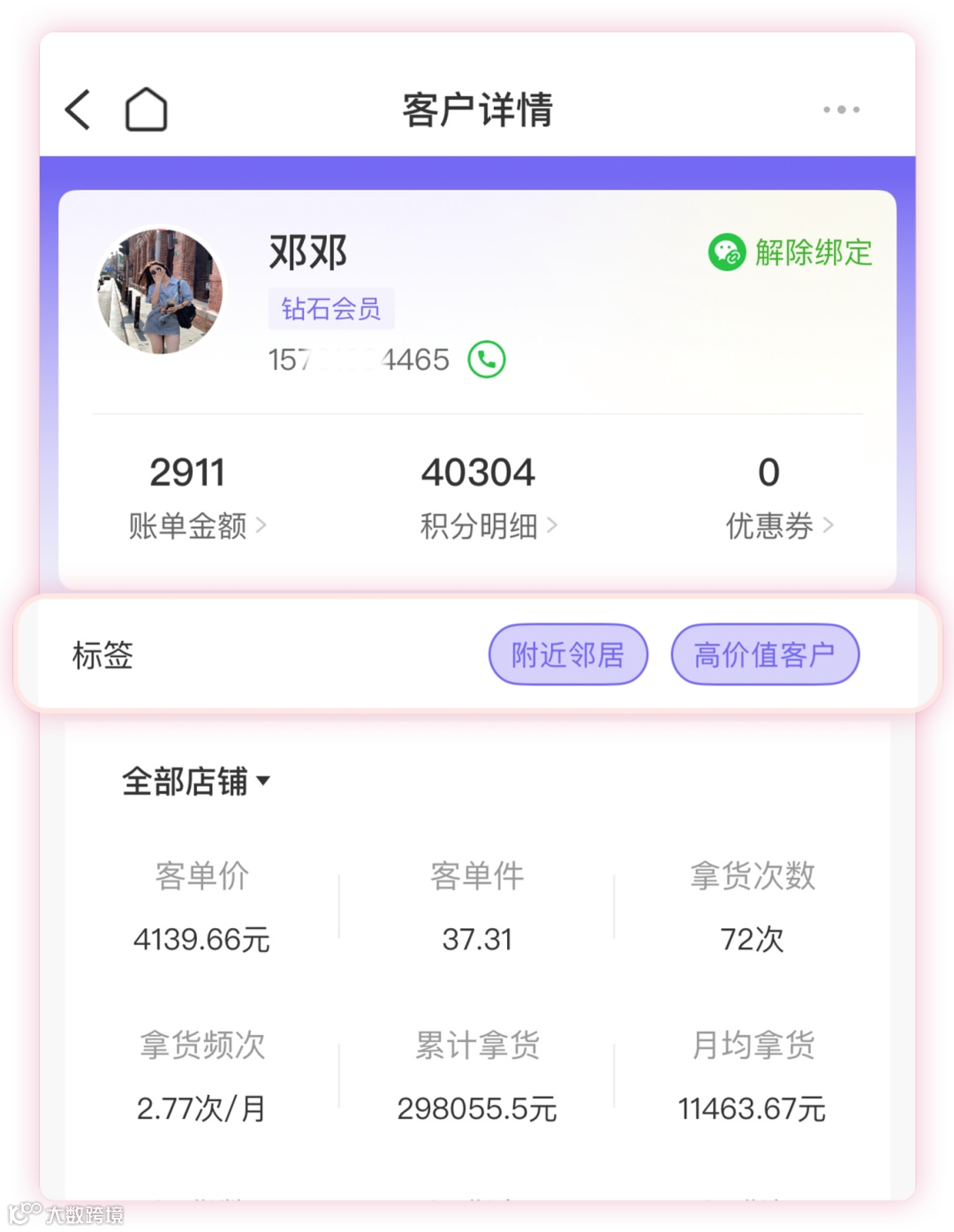This screenshot has height=1232, width=954.
Task: Click the phone number 157****4465
Action: [358, 359]
